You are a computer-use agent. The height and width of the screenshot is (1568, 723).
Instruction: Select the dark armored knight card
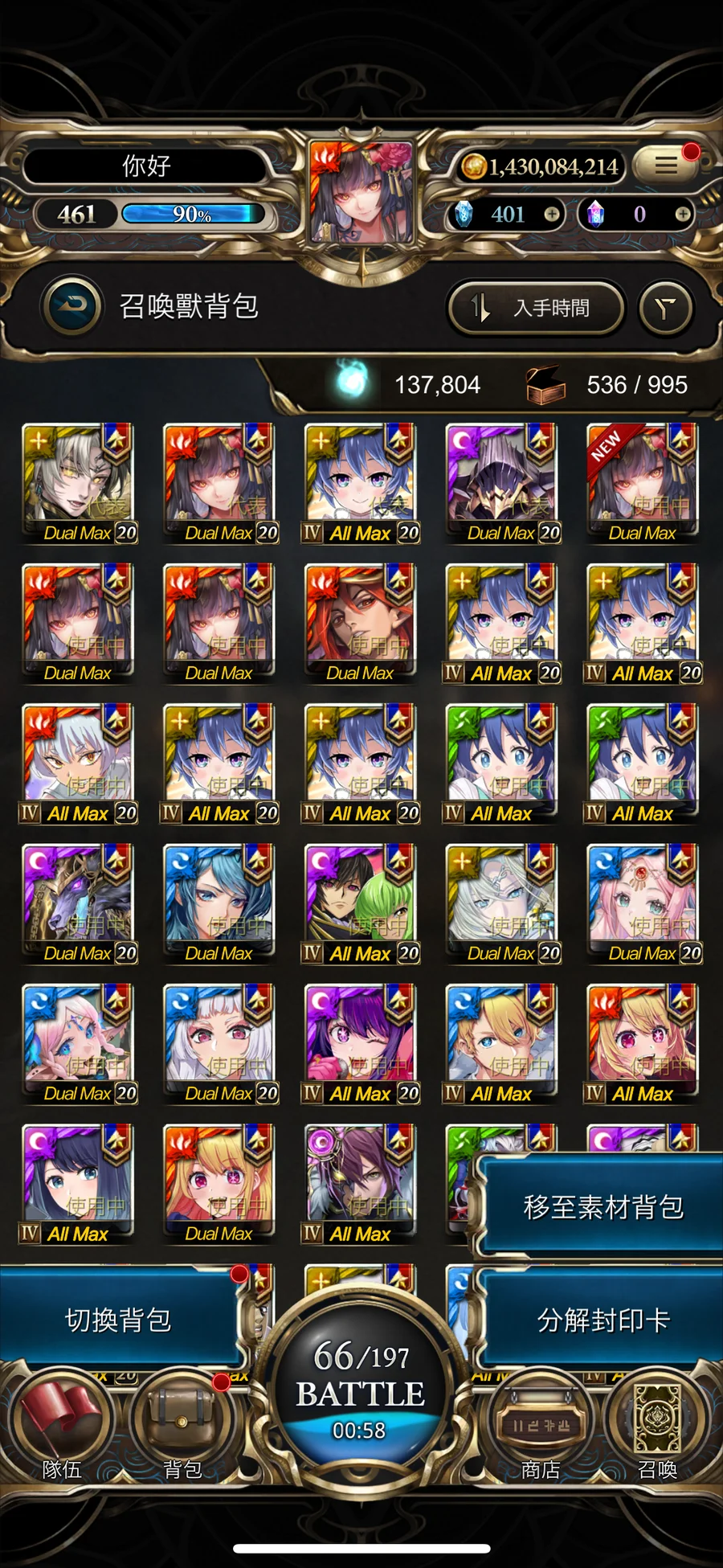coord(501,481)
